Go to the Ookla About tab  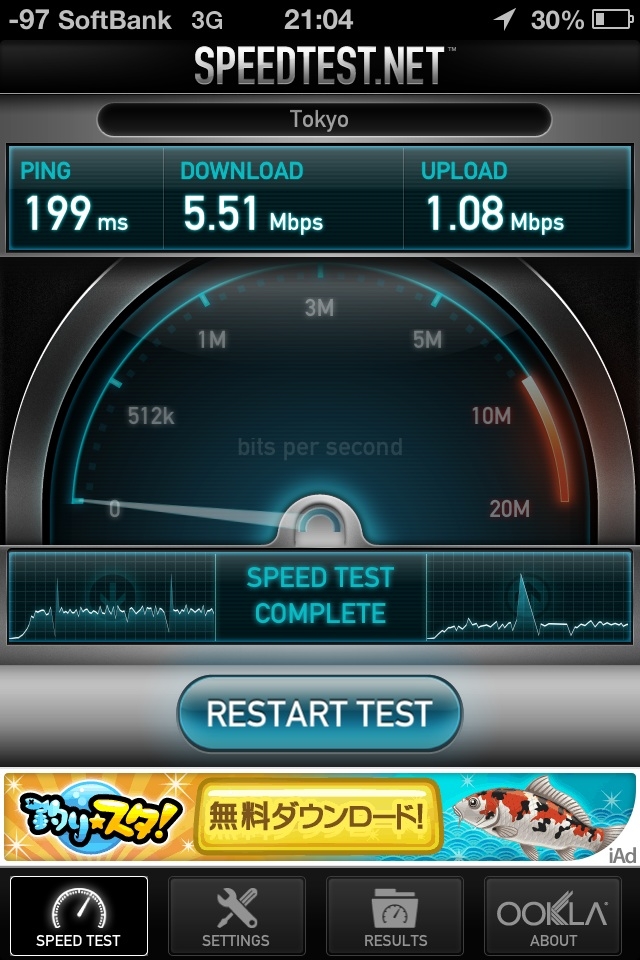[x=553, y=915]
